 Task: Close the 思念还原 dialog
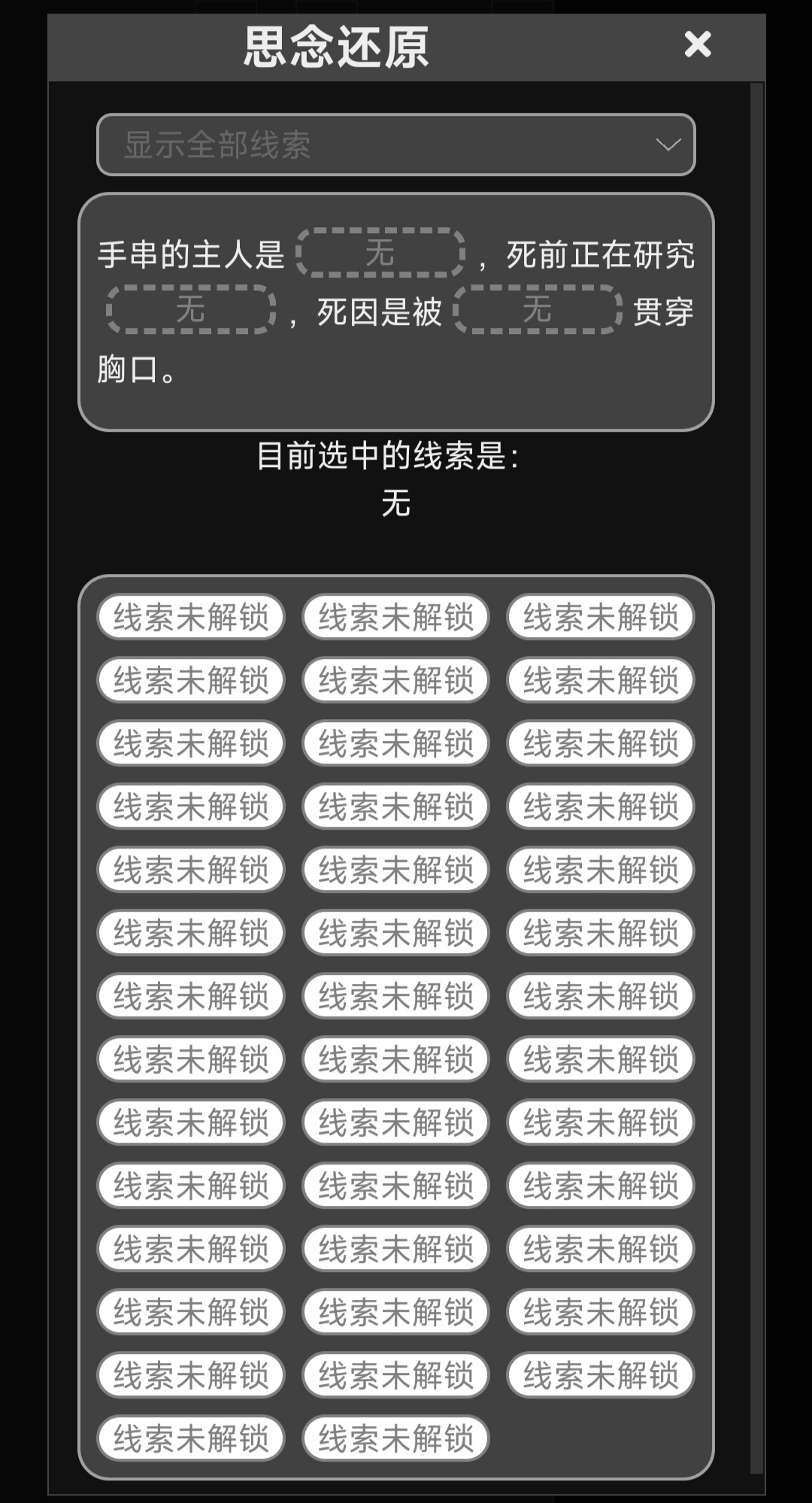click(697, 44)
